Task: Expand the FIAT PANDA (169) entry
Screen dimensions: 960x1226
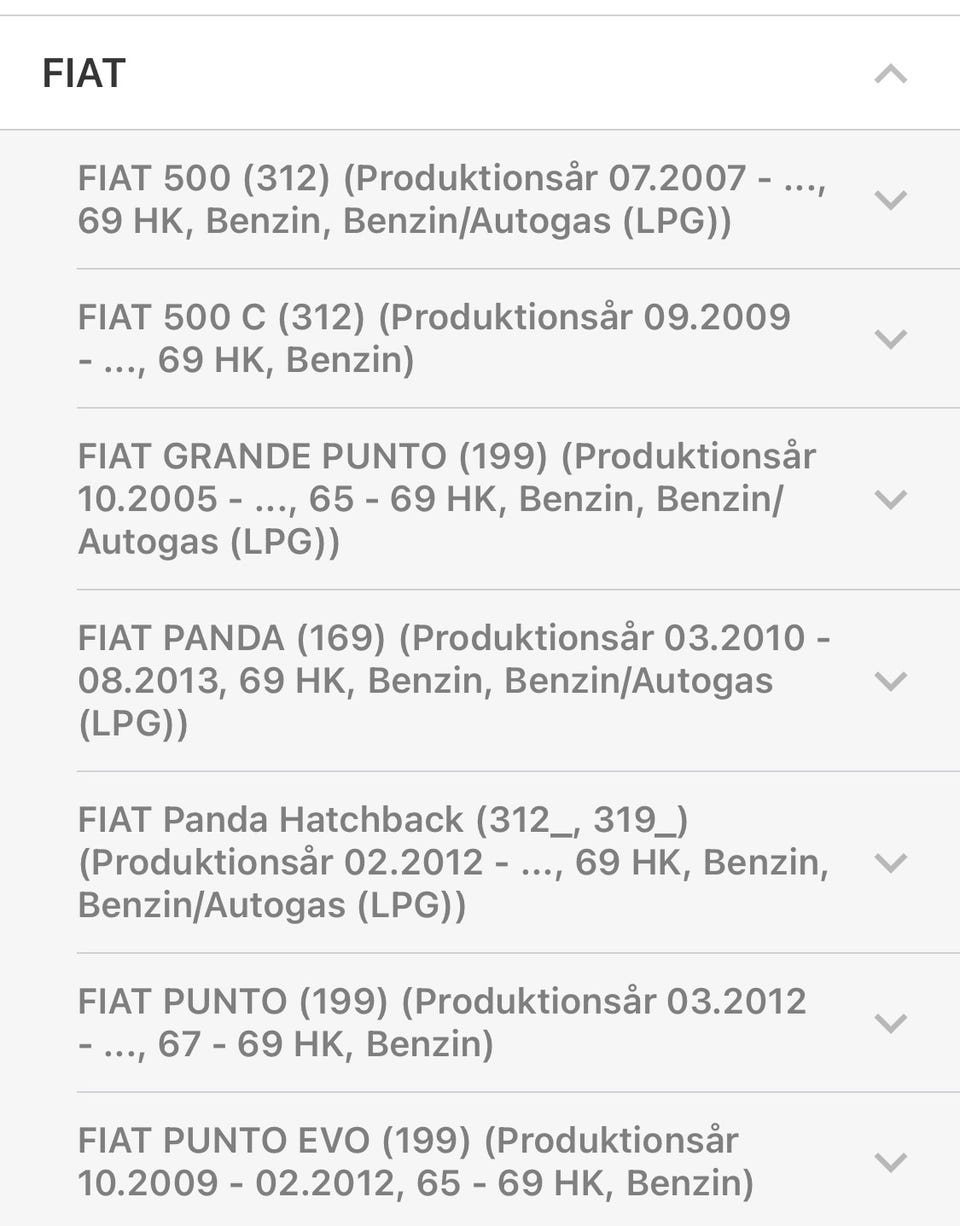Action: click(x=890, y=681)
